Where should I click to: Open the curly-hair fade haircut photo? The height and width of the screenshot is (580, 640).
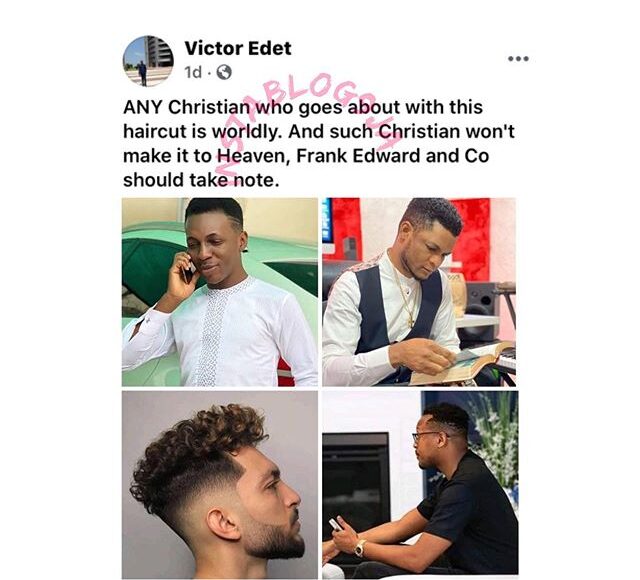point(219,484)
